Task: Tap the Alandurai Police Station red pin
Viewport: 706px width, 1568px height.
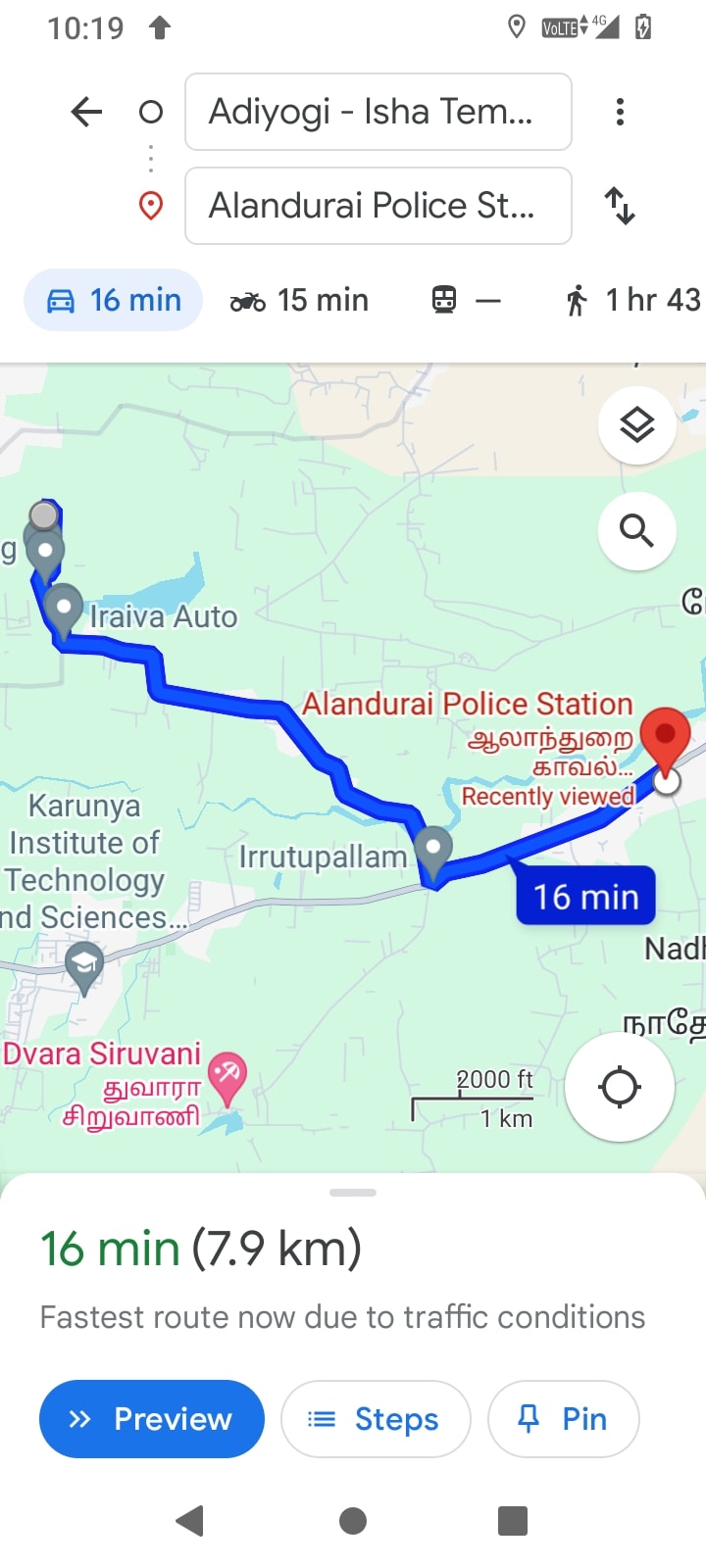Action: [x=665, y=738]
